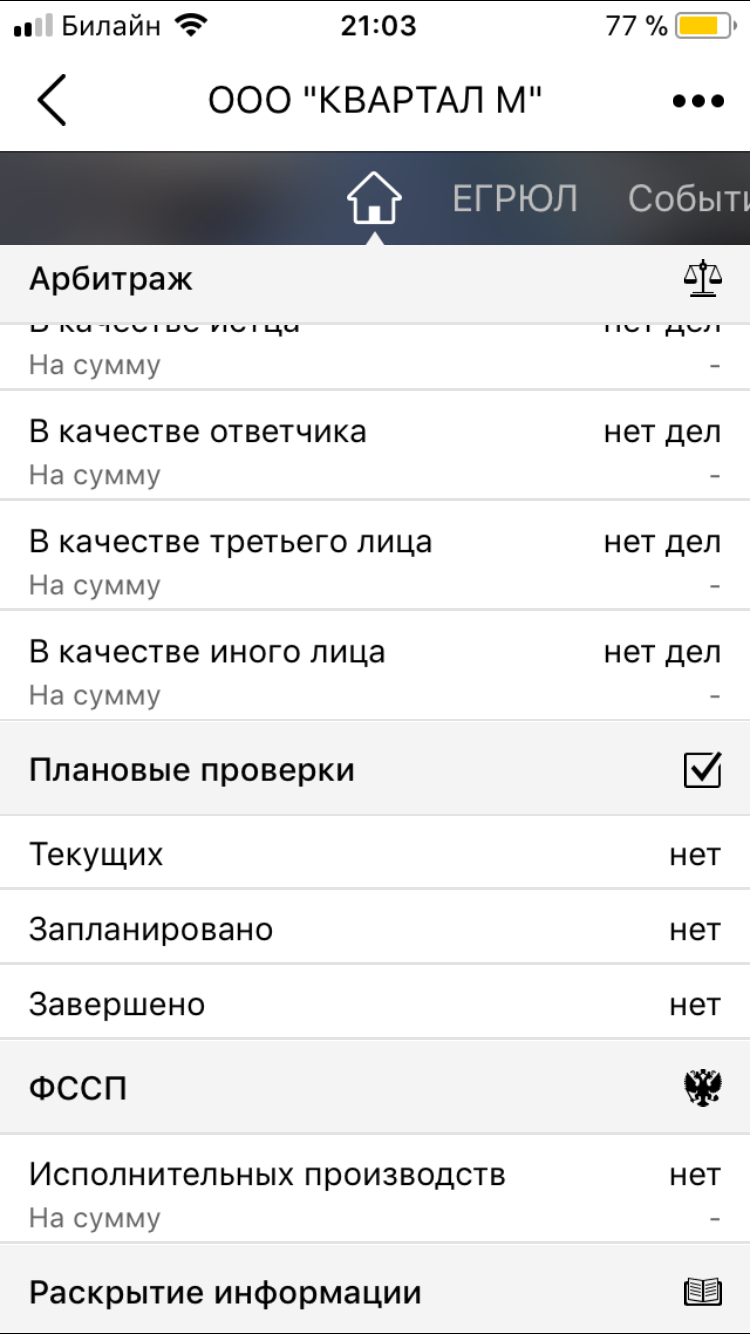Open the three-dot overflow menu
Screen dimensions: 750x1334
click(x=697, y=101)
